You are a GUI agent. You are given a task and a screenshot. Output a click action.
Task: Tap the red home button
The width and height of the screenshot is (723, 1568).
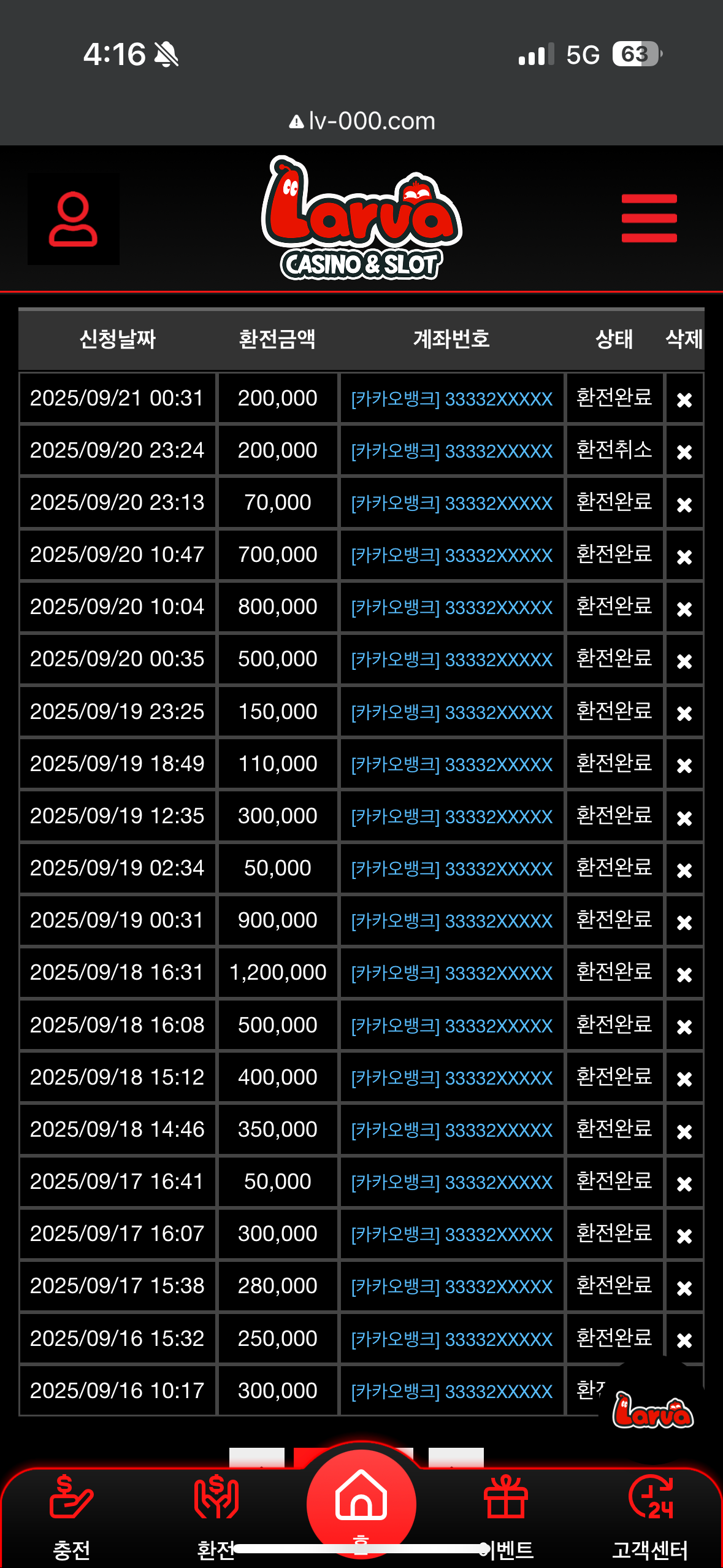(x=361, y=1502)
